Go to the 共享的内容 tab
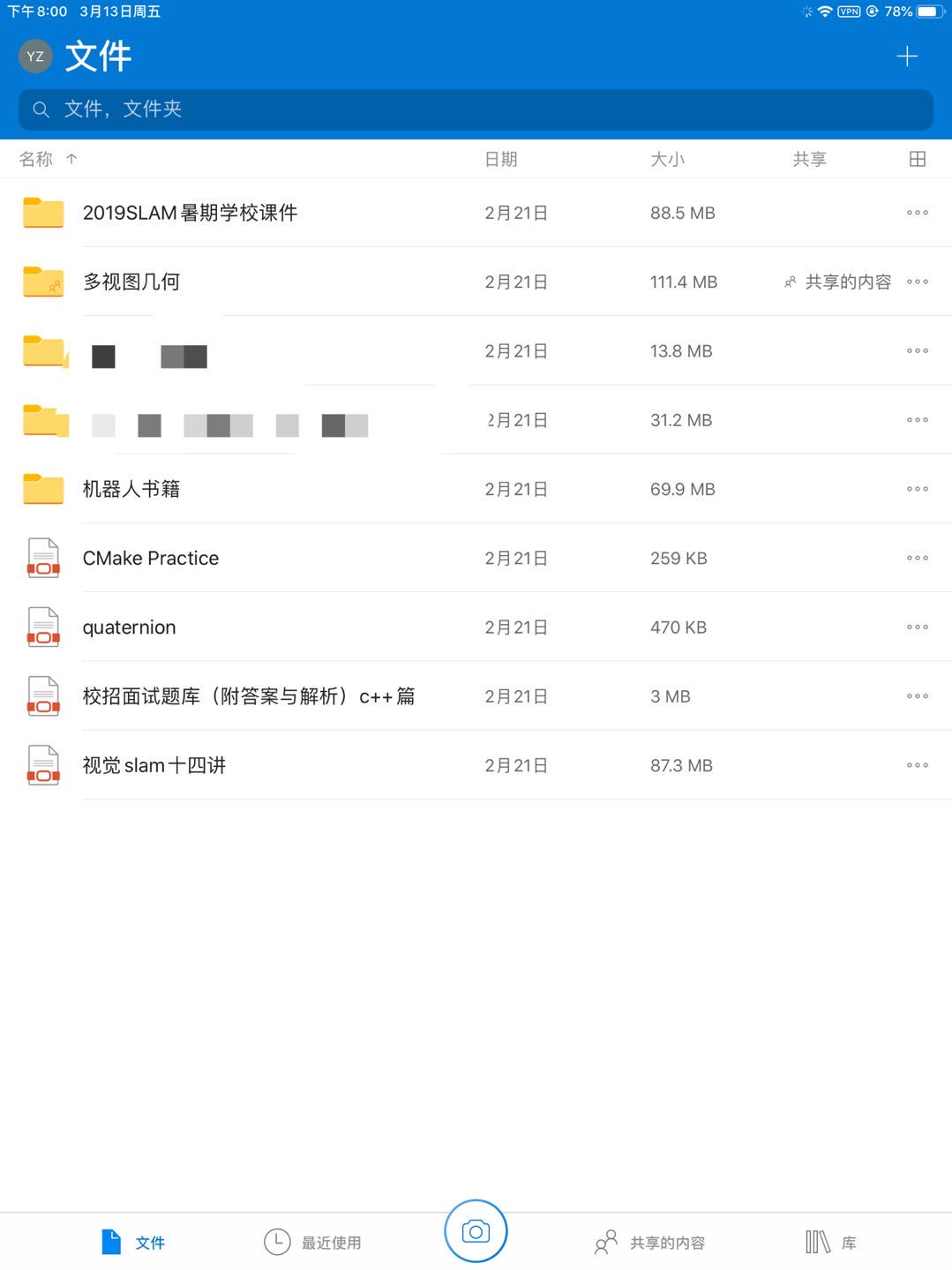952x1270 pixels. point(650,1243)
